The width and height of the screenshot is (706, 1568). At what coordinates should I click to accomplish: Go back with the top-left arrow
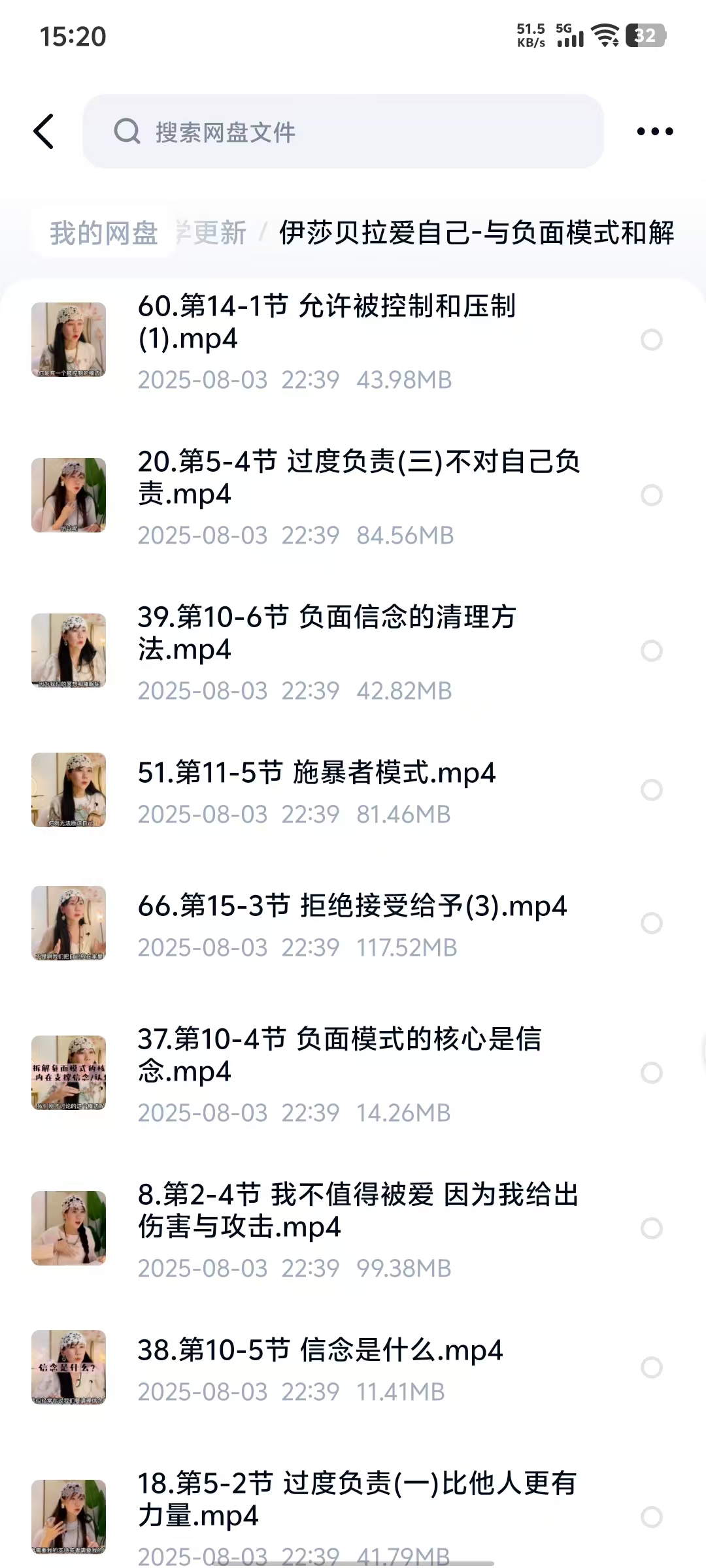click(44, 131)
